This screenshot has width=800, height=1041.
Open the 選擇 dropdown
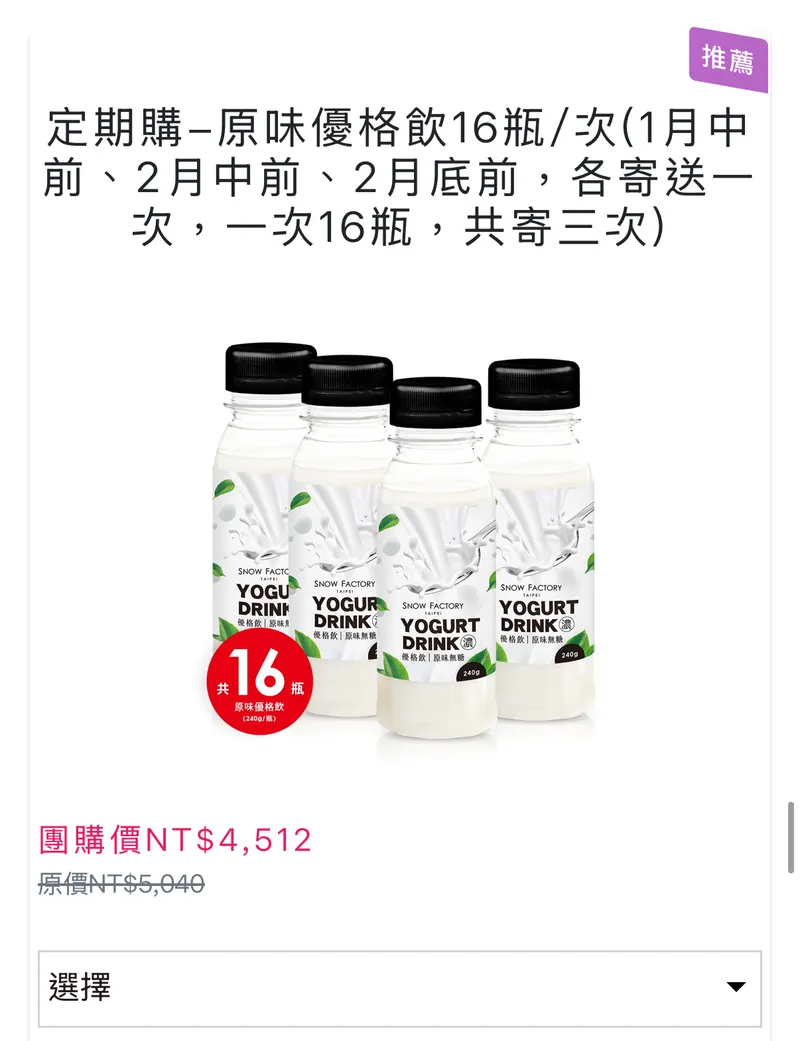399,988
